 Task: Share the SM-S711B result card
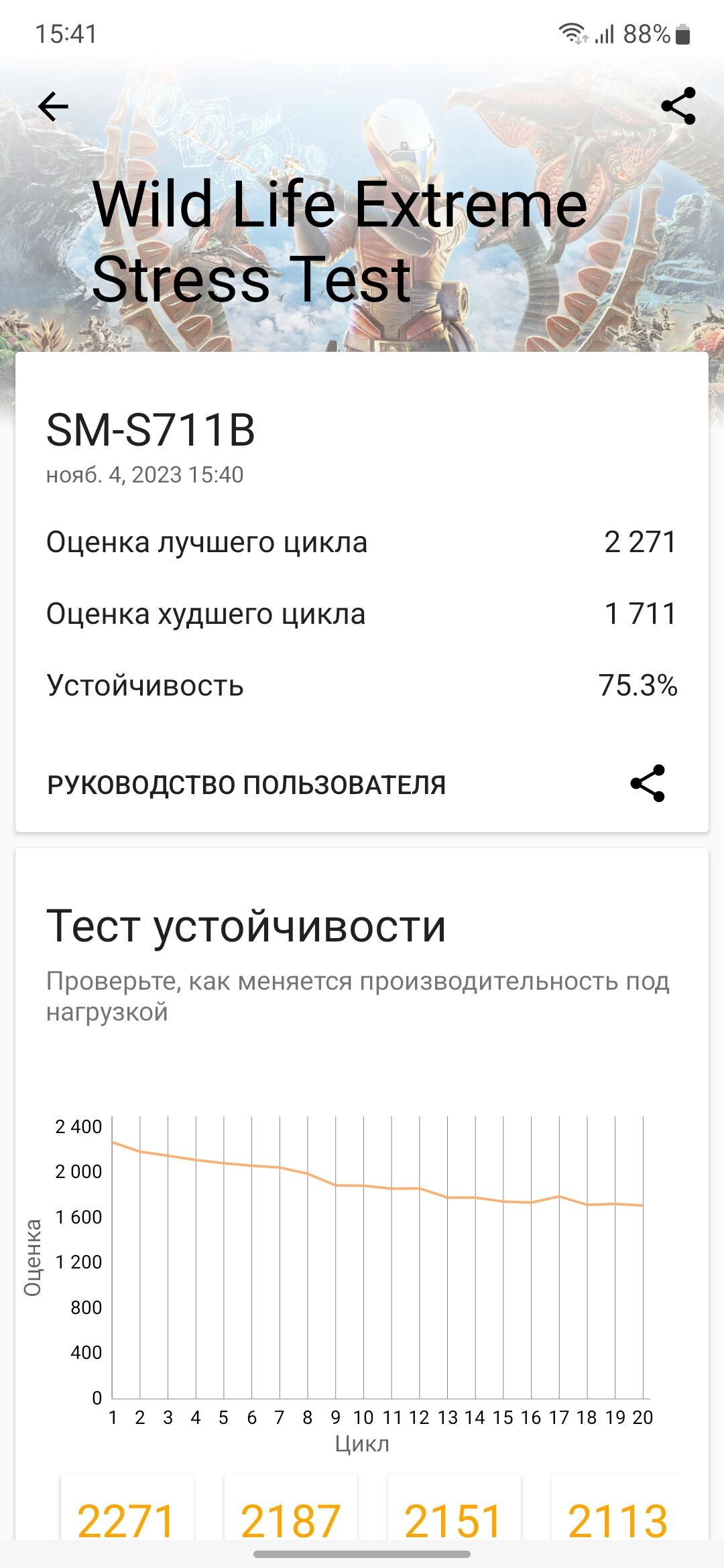648,783
